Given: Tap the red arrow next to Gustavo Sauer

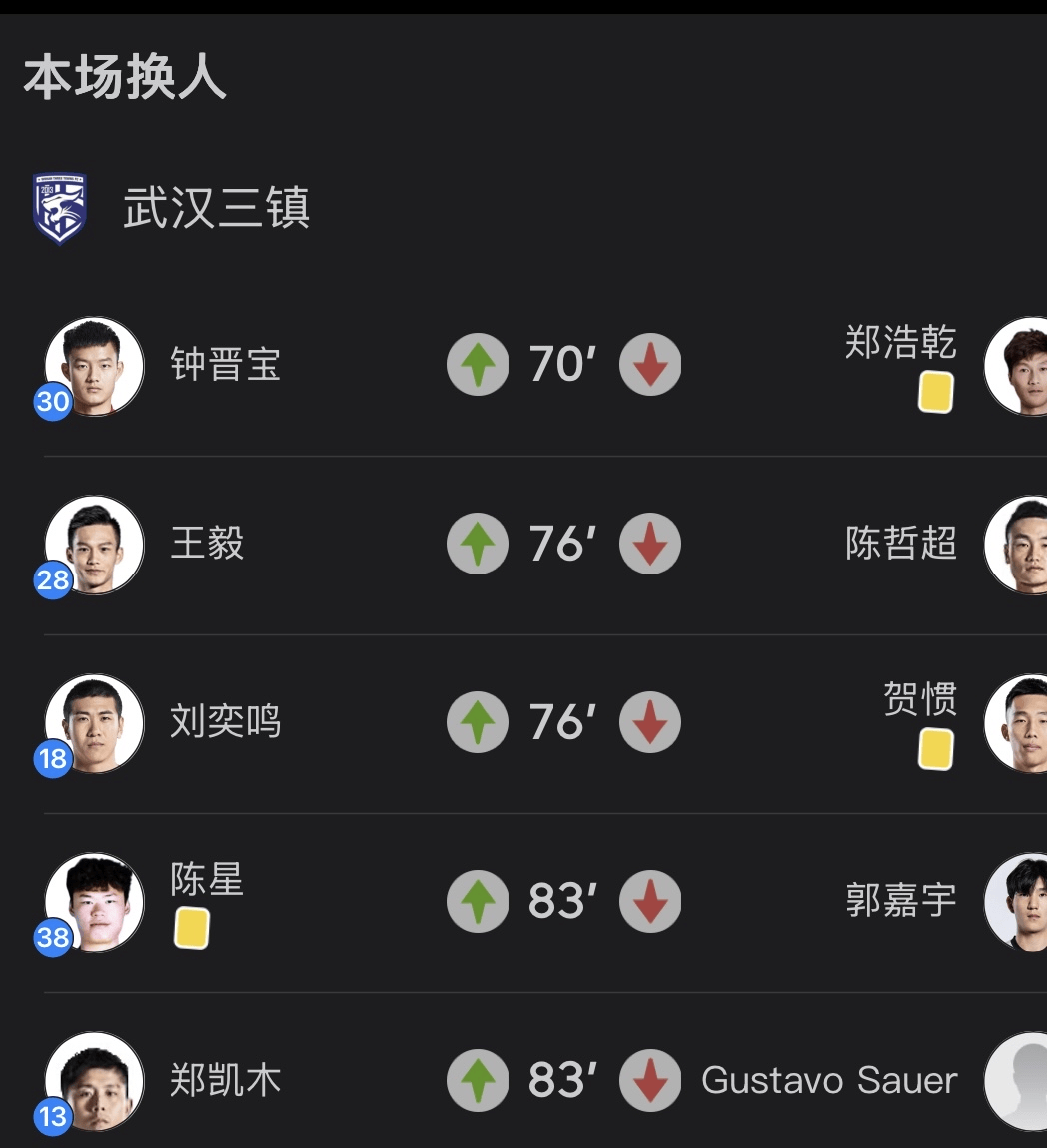Looking at the screenshot, I should click(650, 1080).
